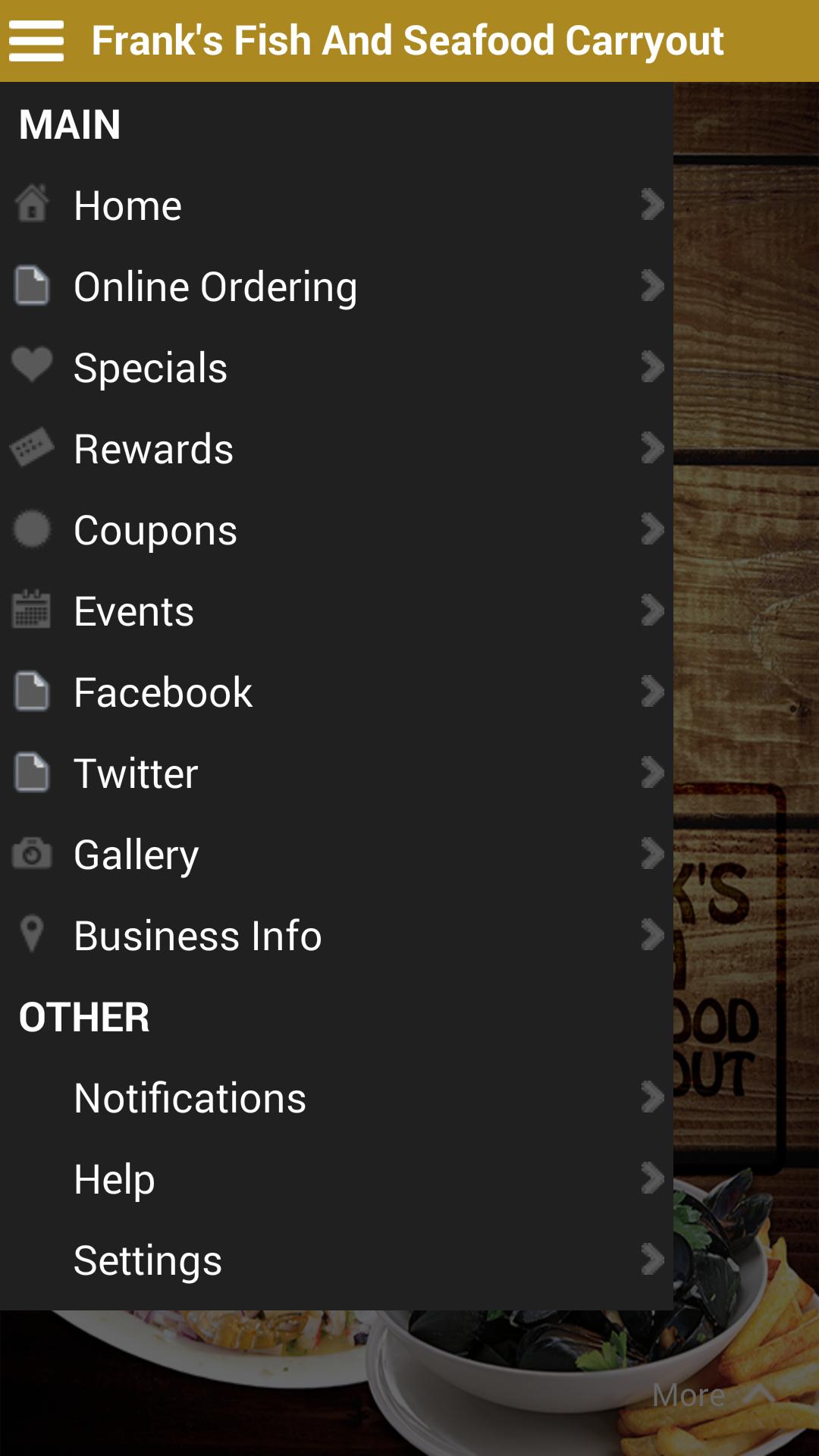This screenshot has width=819, height=1456.
Task: Expand the More panel
Action: click(x=711, y=1395)
